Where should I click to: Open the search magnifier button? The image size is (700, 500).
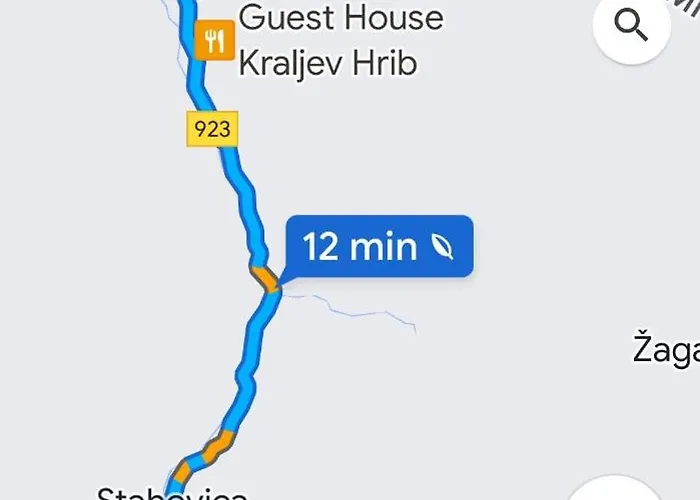[631, 27]
